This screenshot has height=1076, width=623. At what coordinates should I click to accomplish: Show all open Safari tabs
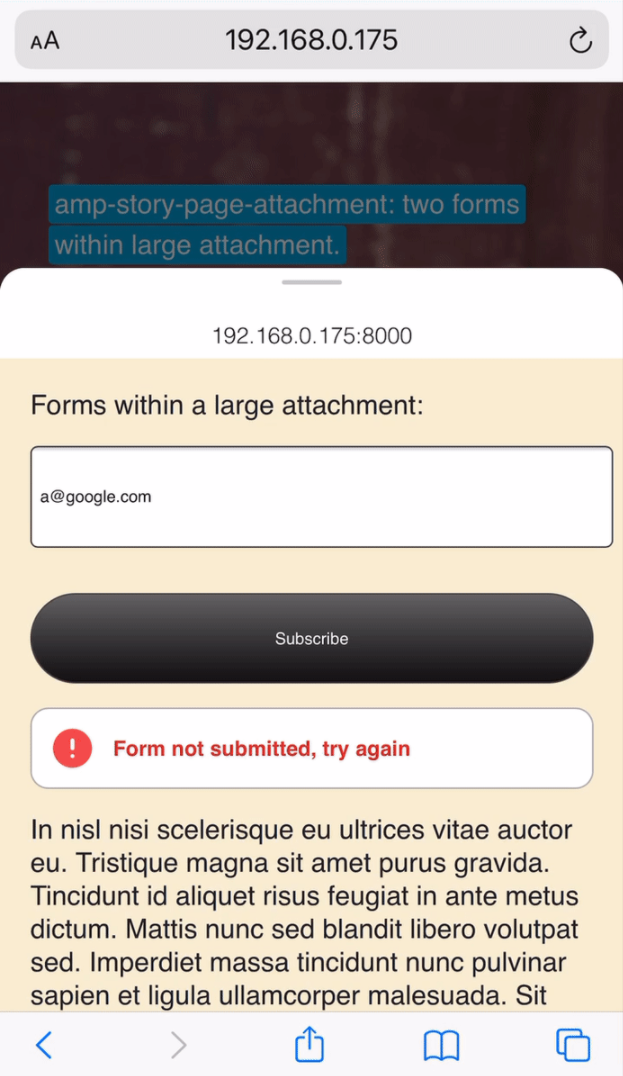pos(573,1045)
